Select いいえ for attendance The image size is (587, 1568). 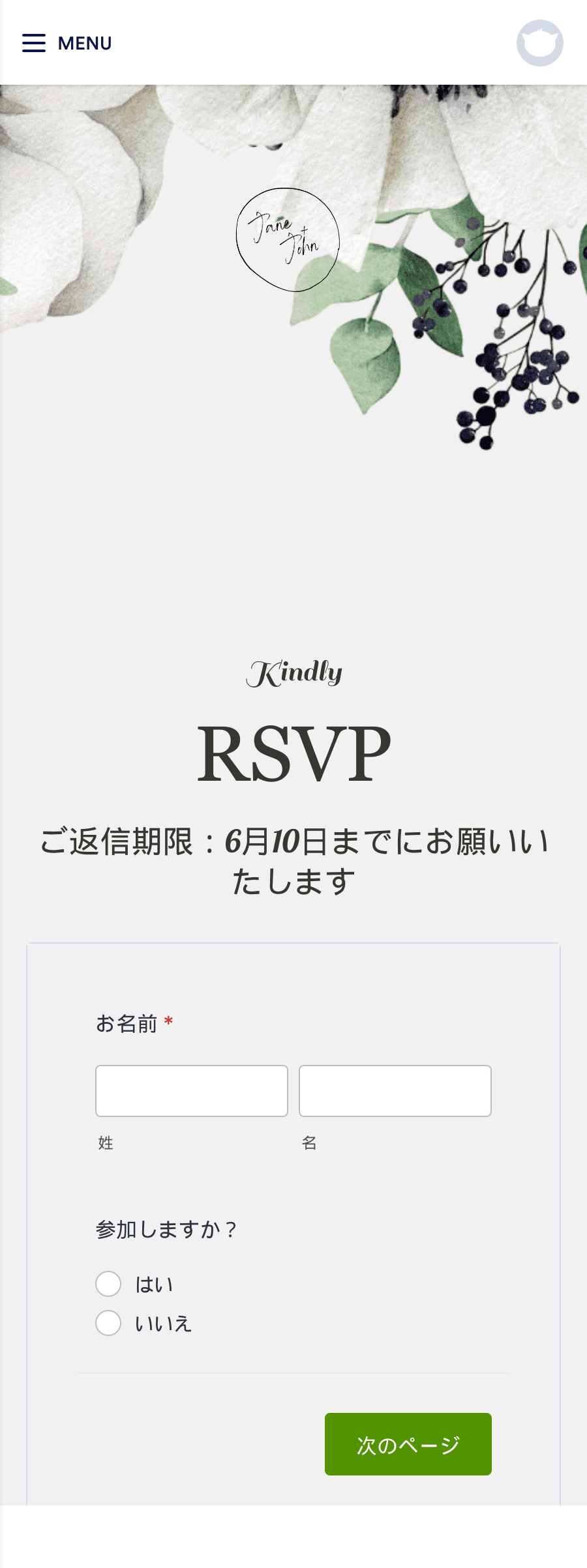[108, 1322]
